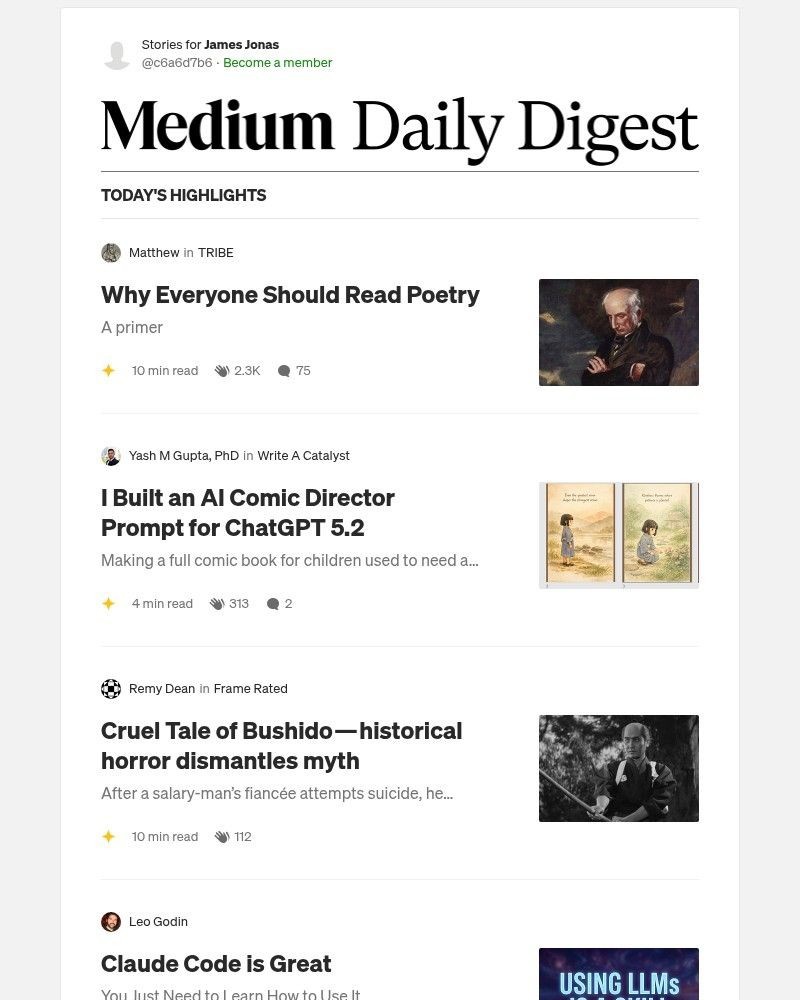Click Become a member
800x1000 pixels.
point(277,62)
